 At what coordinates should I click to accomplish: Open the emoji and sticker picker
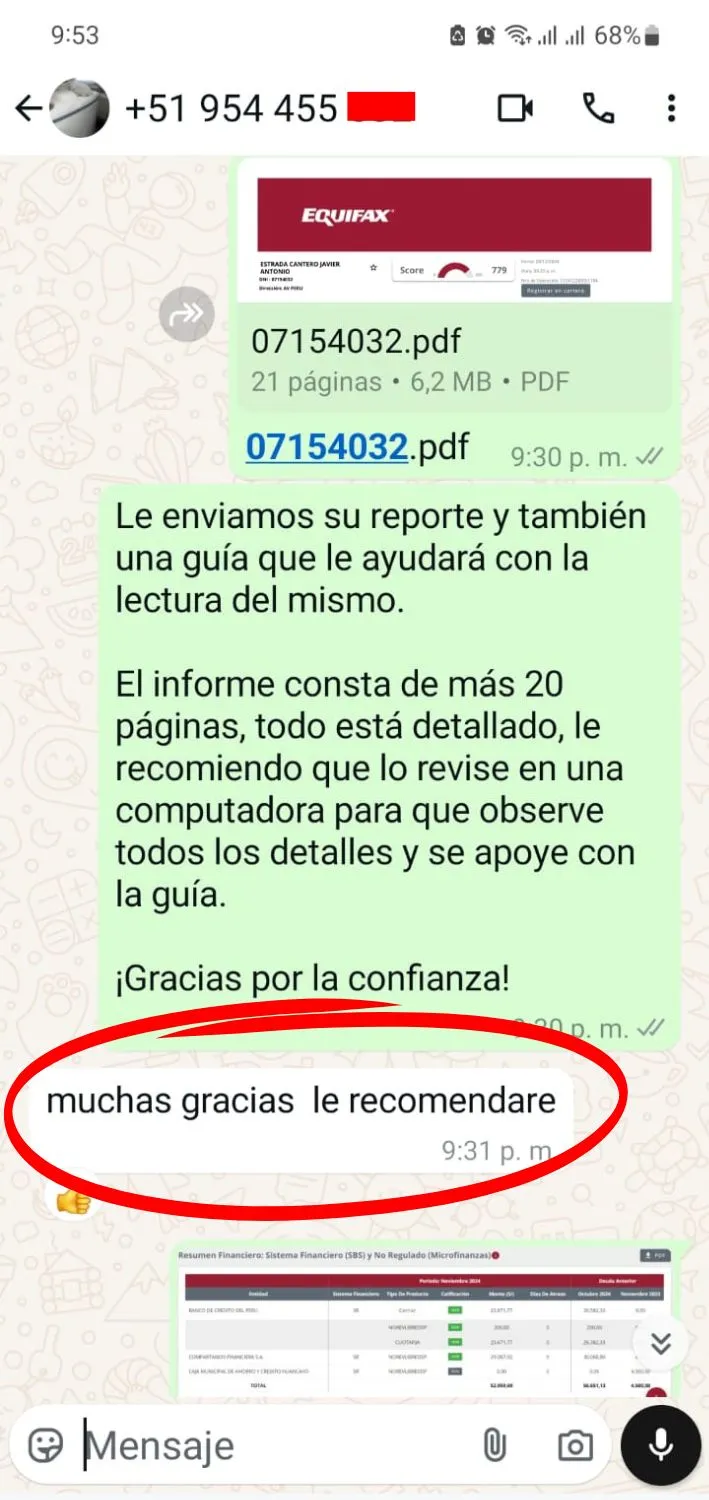coord(46,1446)
